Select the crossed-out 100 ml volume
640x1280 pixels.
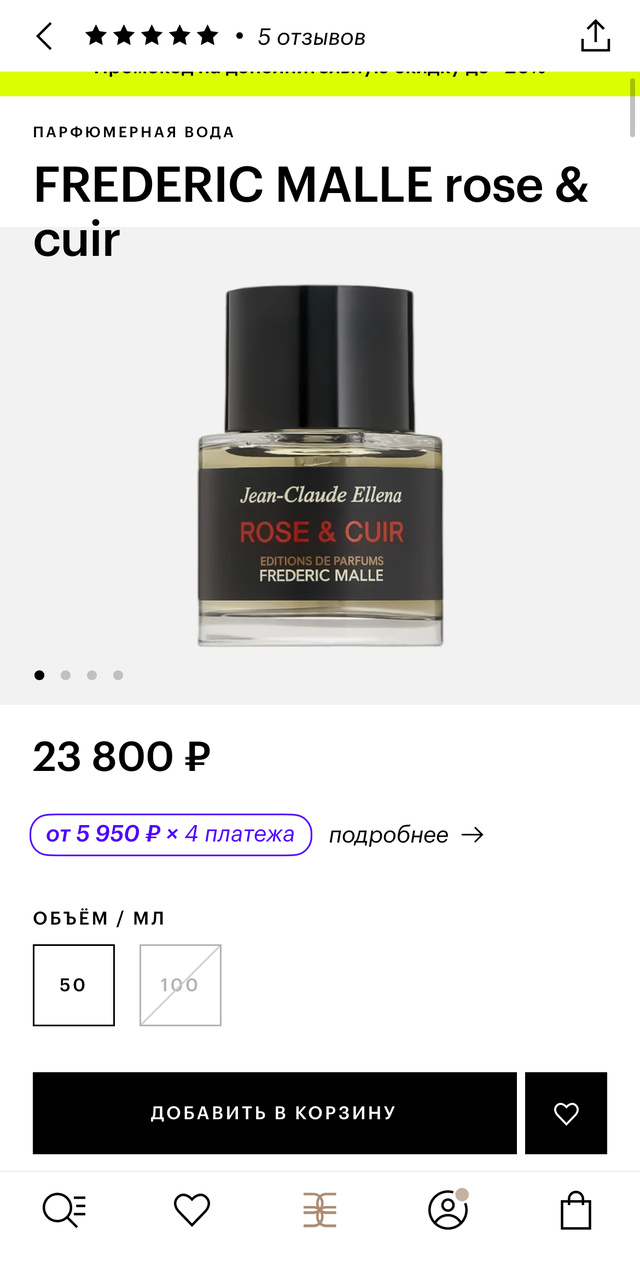180,985
